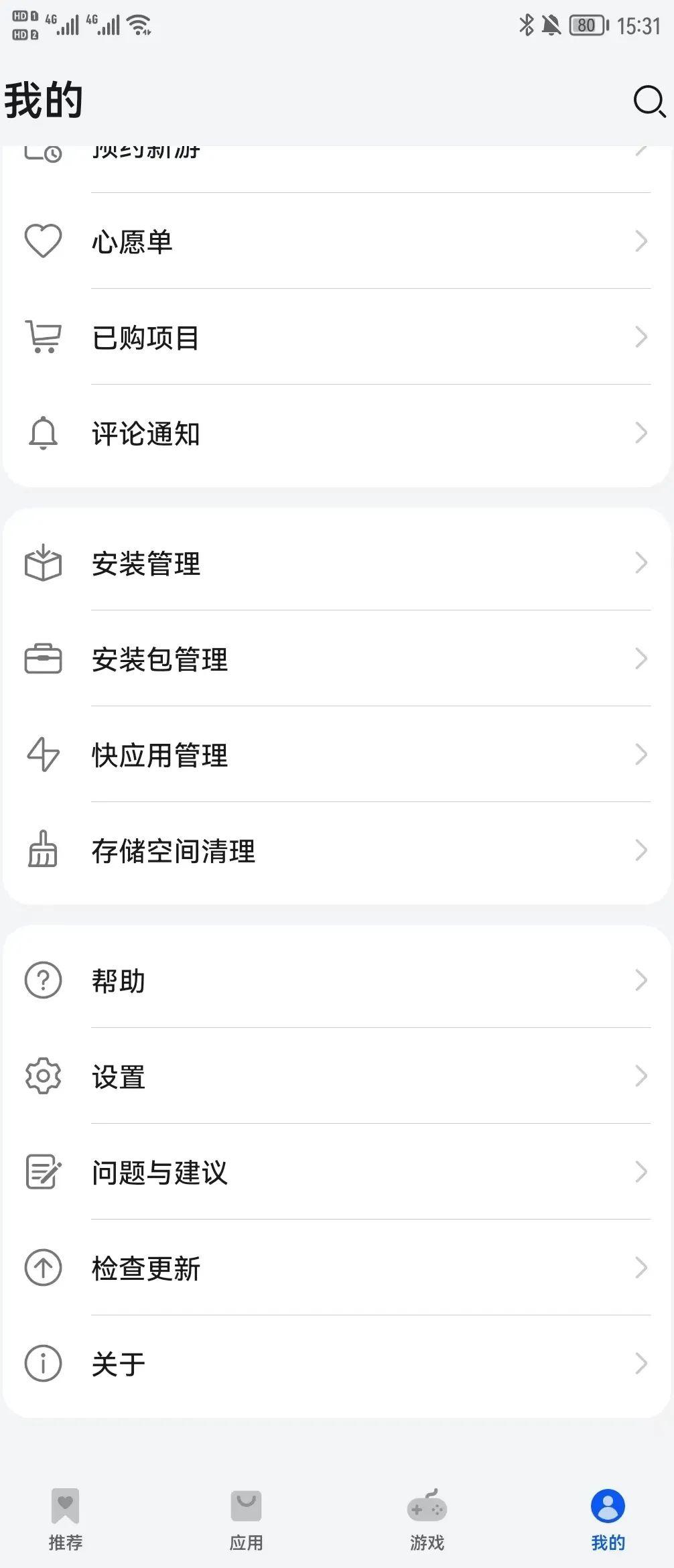
Task: Select the 我的 tab in bottom bar
Action: tap(608, 1520)
